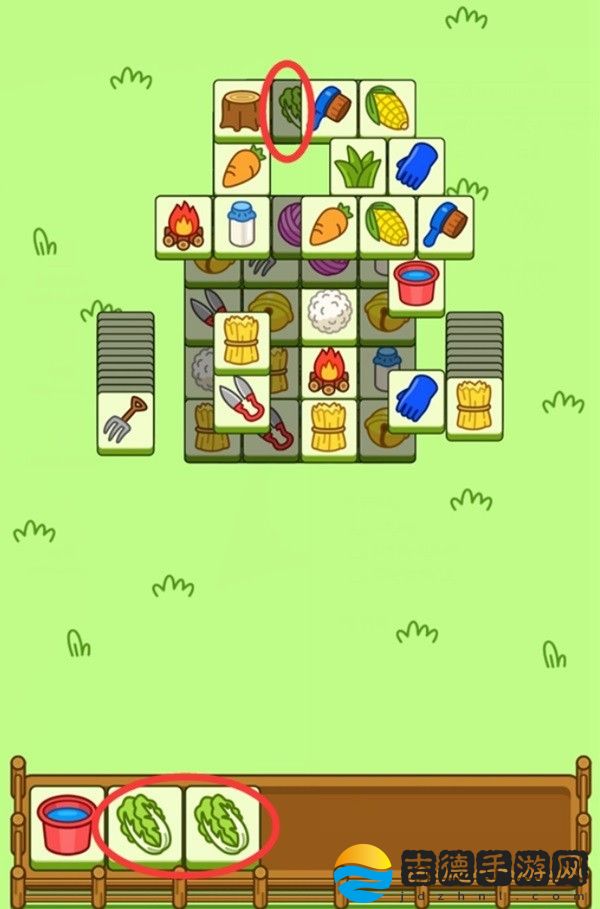
Task: Pick the milk bottle tile
Action: [241, 225]
